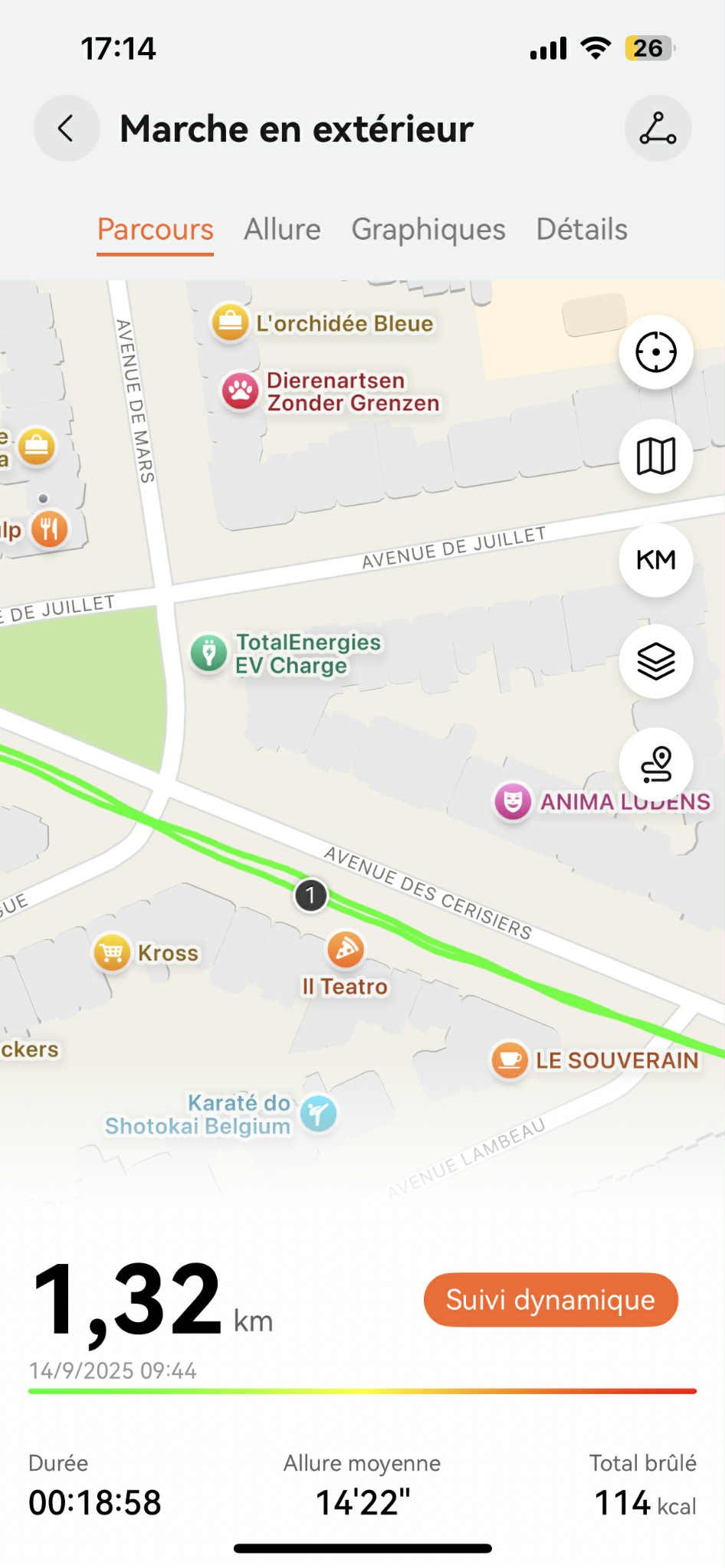Image resolution: width=725 pixels, height=1568 pixels.
Task: Open the map layers options
Action: pos(656,661)
